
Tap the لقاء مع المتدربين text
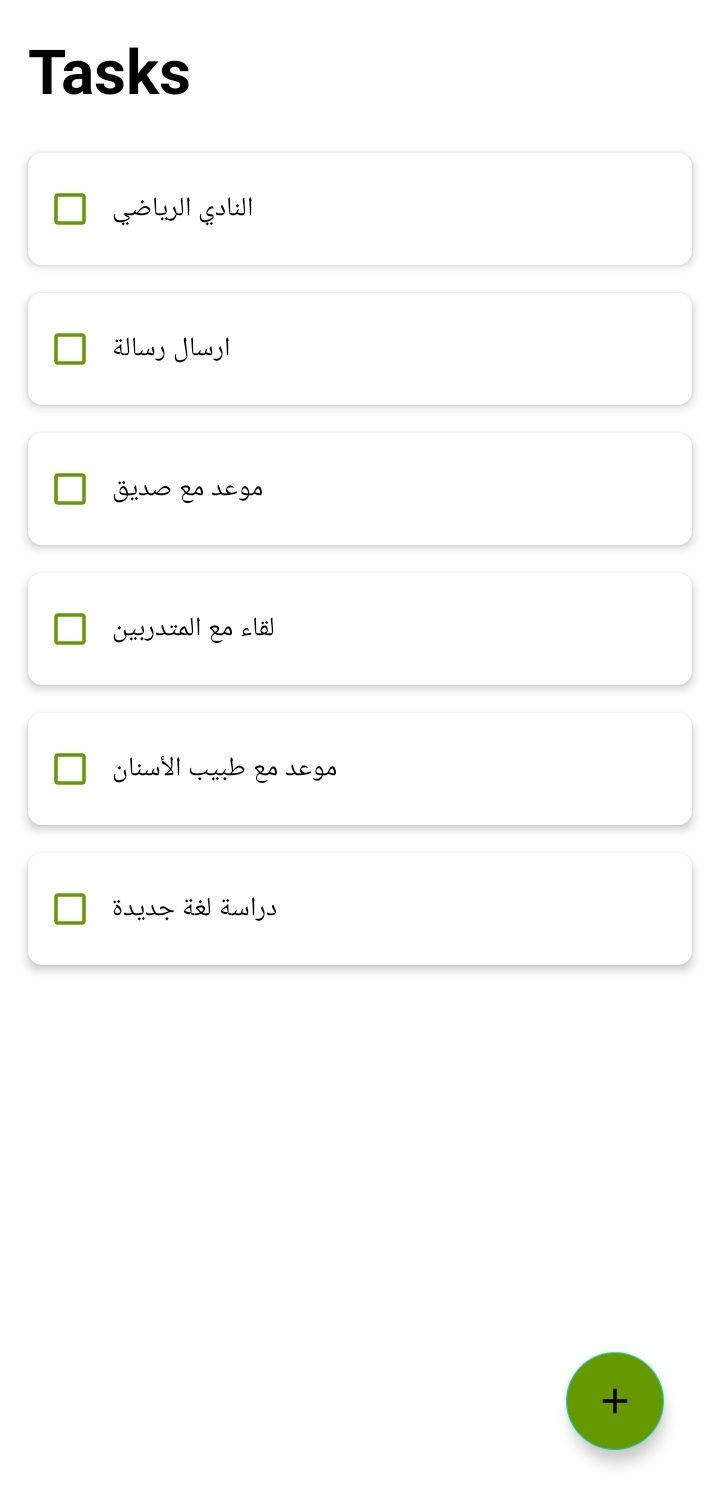[x=194, y=629]
